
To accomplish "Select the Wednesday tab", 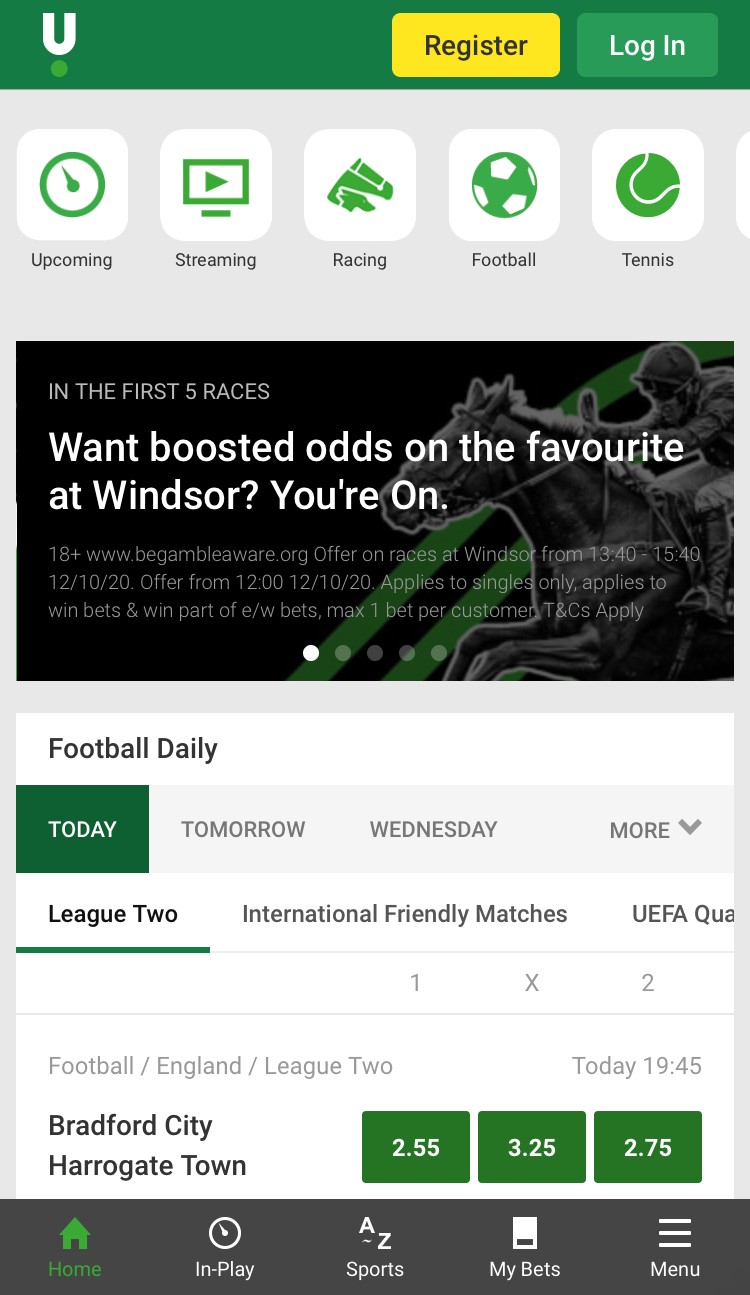I will pyautogui.click(x=433, y=829).
